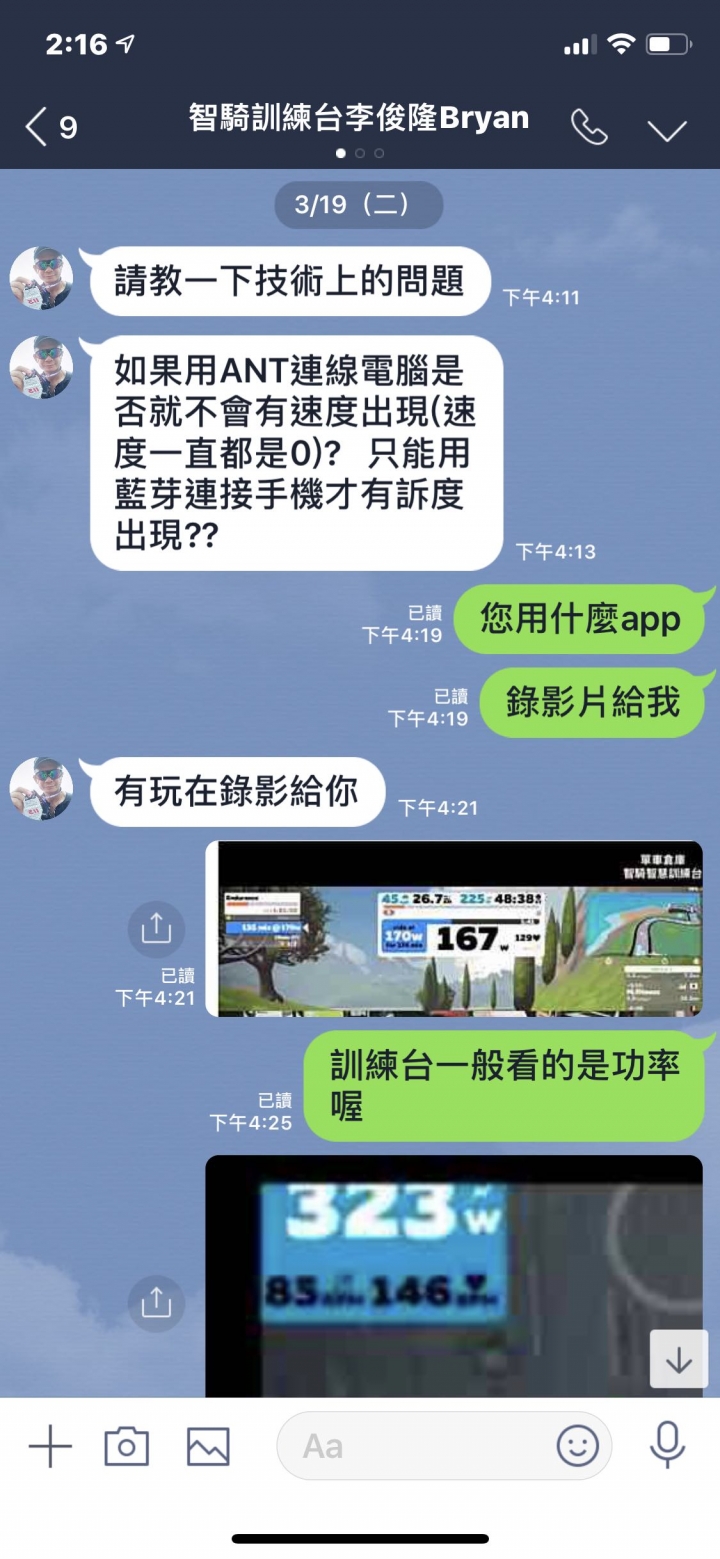Screen dimensions: 720x1559
Task: Open sender avatar beside 請教一下技術上的問題
Action: tap(41, 278)
